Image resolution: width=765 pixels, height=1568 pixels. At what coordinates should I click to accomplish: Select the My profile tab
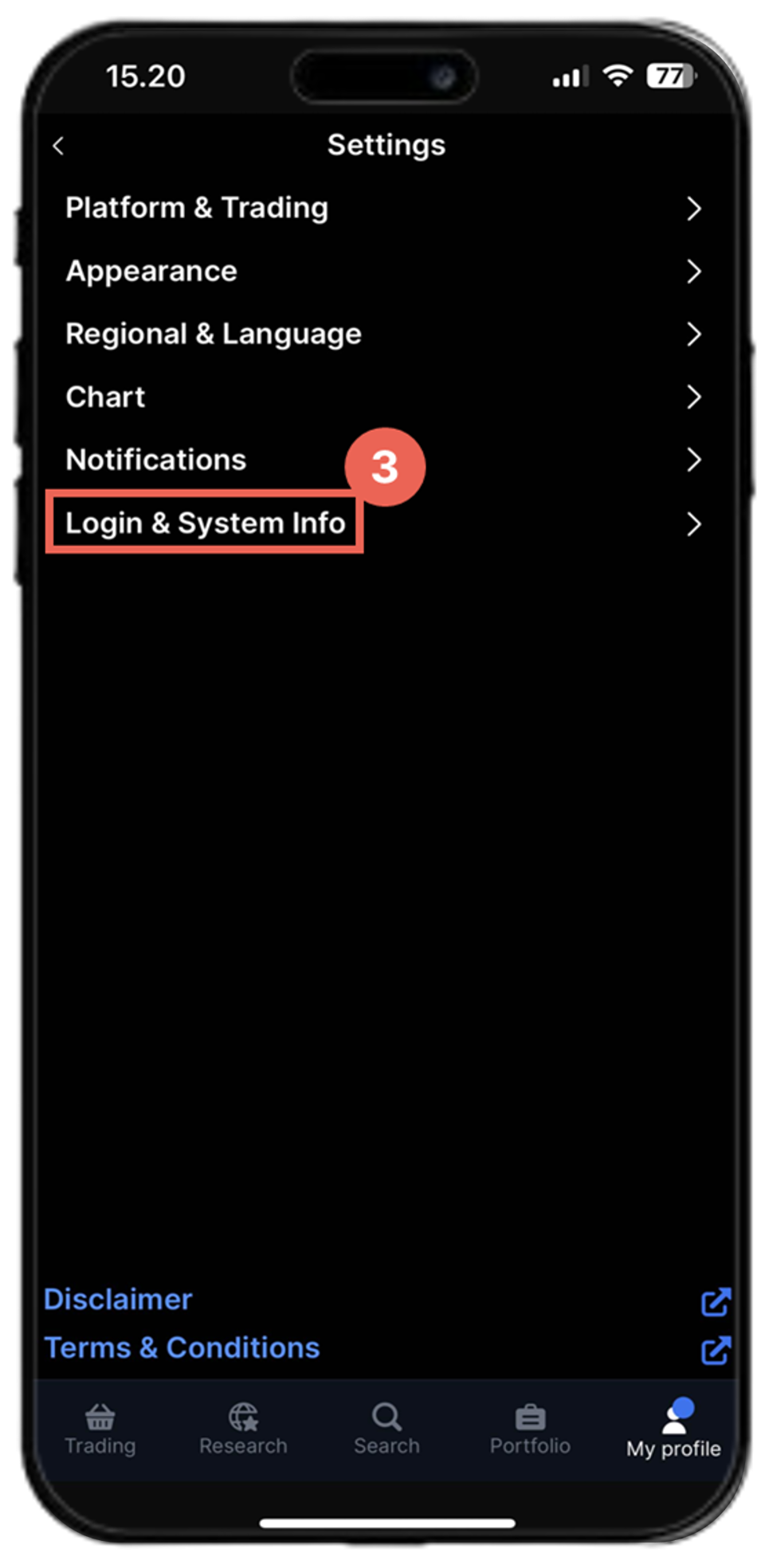tap(673, 1429)
